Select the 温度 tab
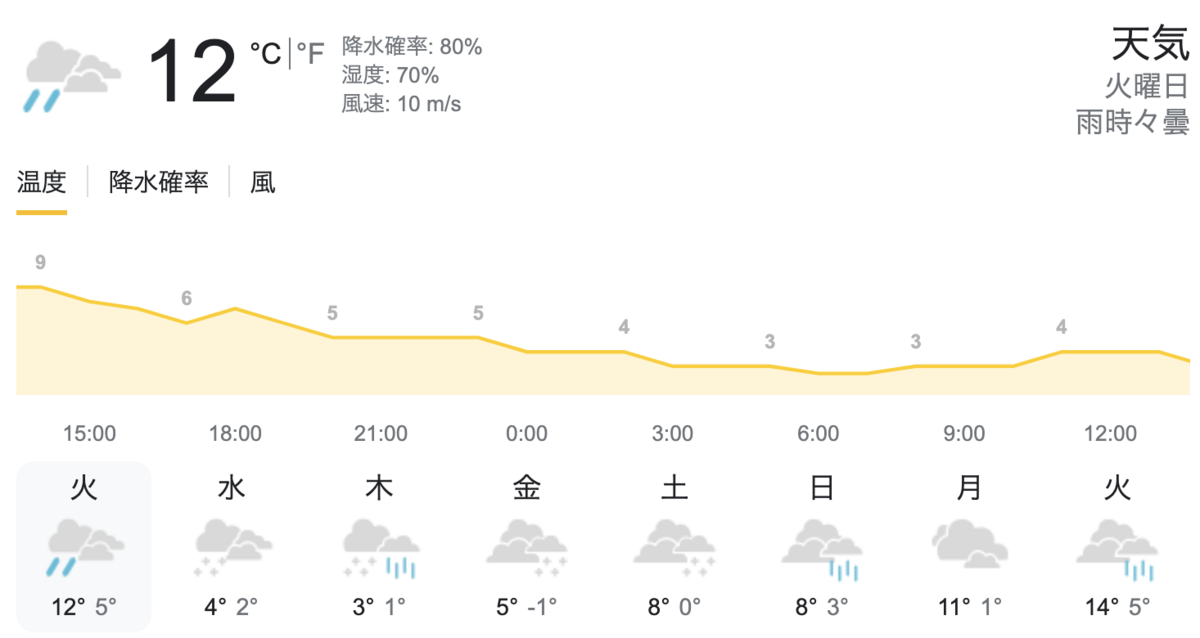 [42, 182]
